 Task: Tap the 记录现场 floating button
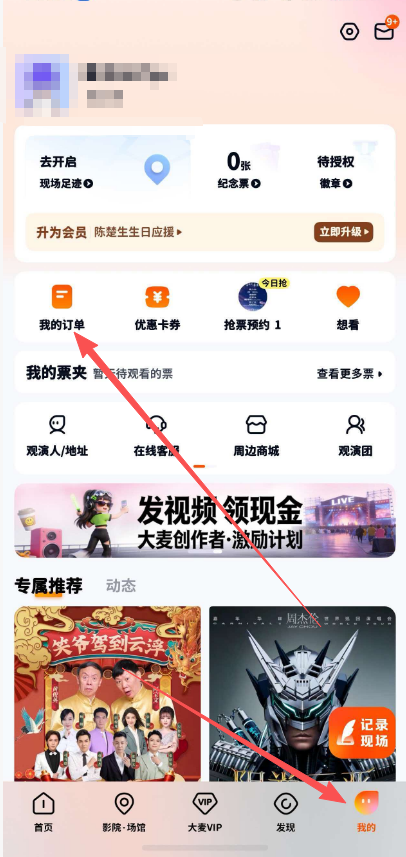(362, 732)
